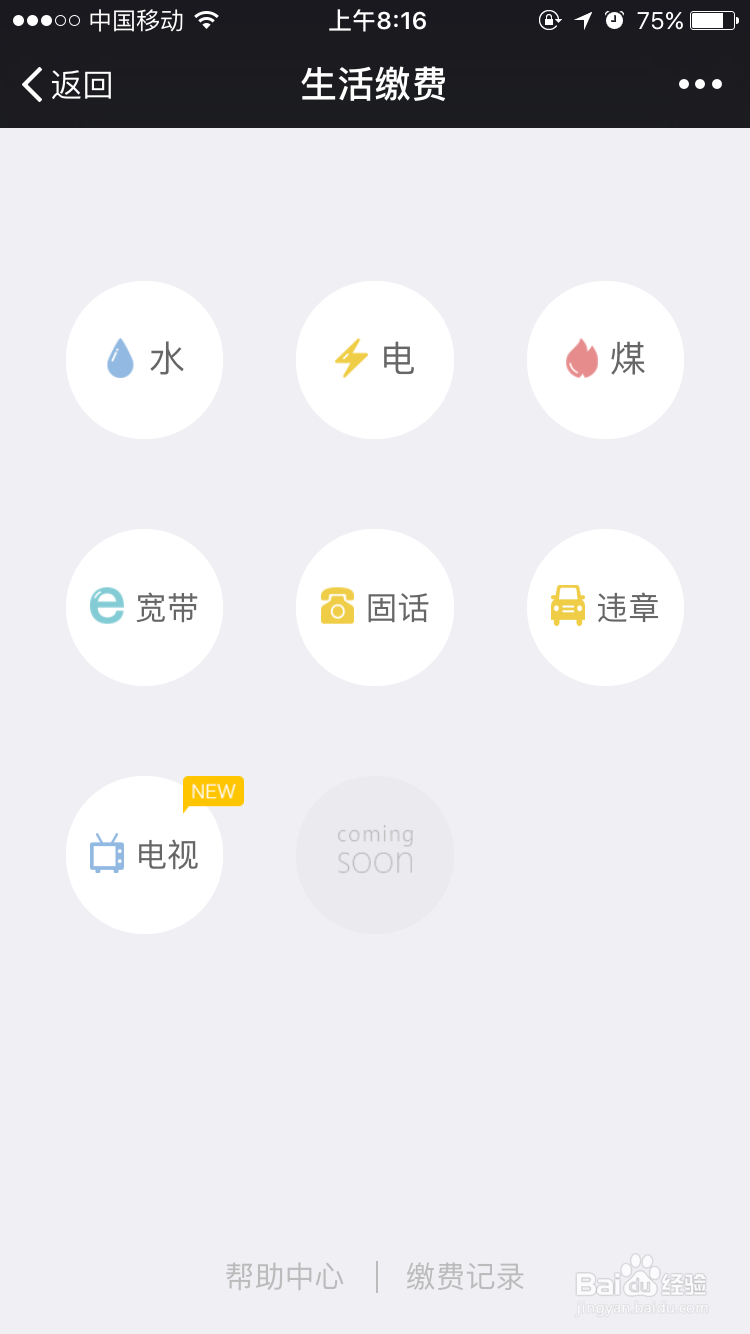Screen dimensions: 750x1334
Task: Select the 煤 gas payment icon
Action: [605, 360]
